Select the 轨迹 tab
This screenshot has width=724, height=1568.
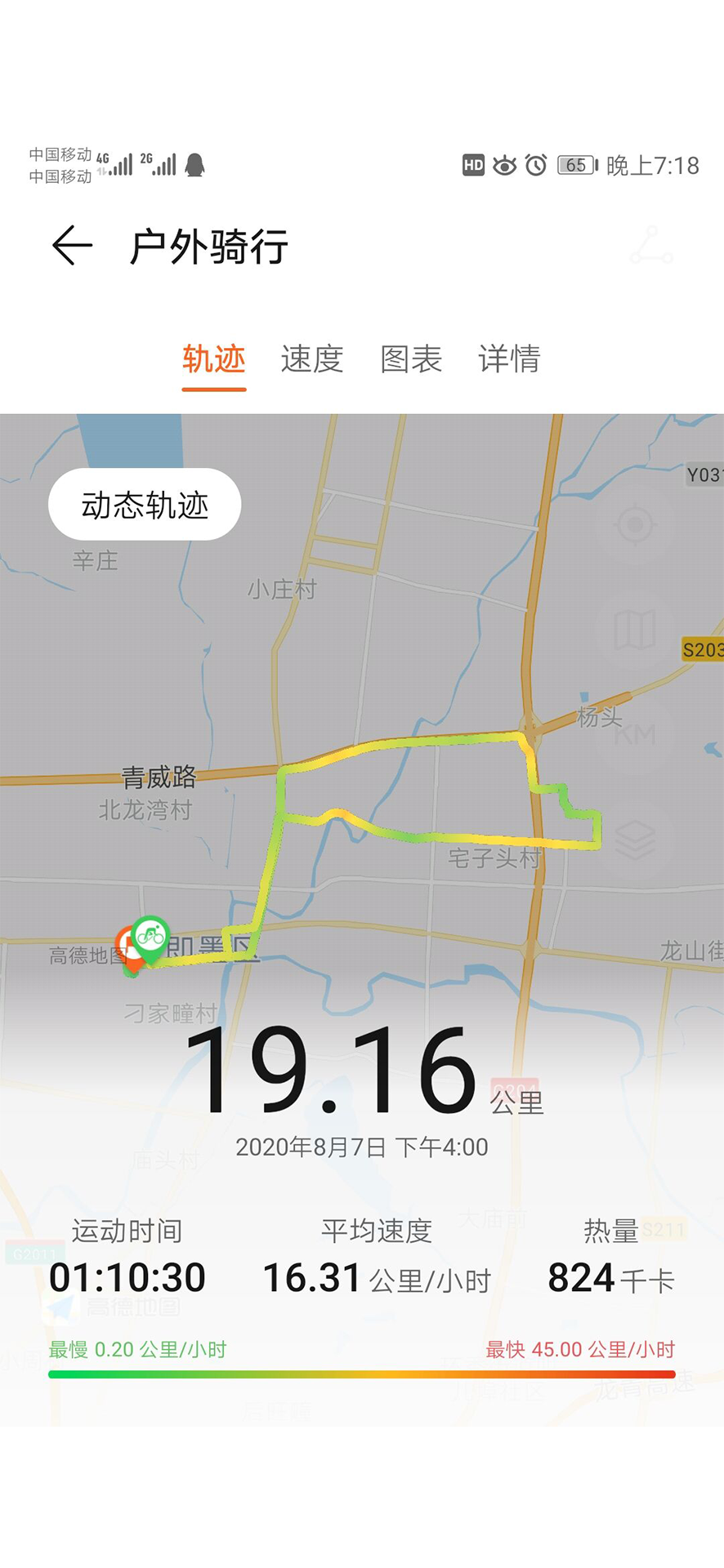(213, 359)
